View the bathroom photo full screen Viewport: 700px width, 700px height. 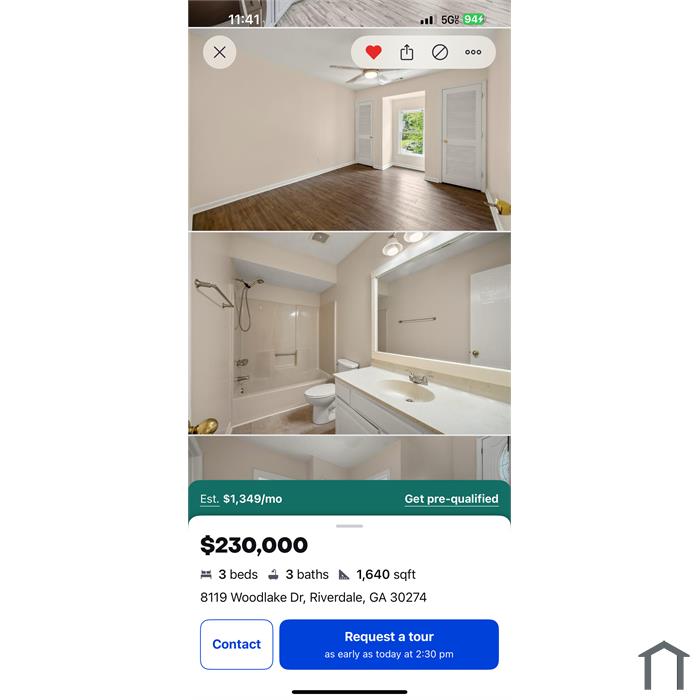[349, 333]
